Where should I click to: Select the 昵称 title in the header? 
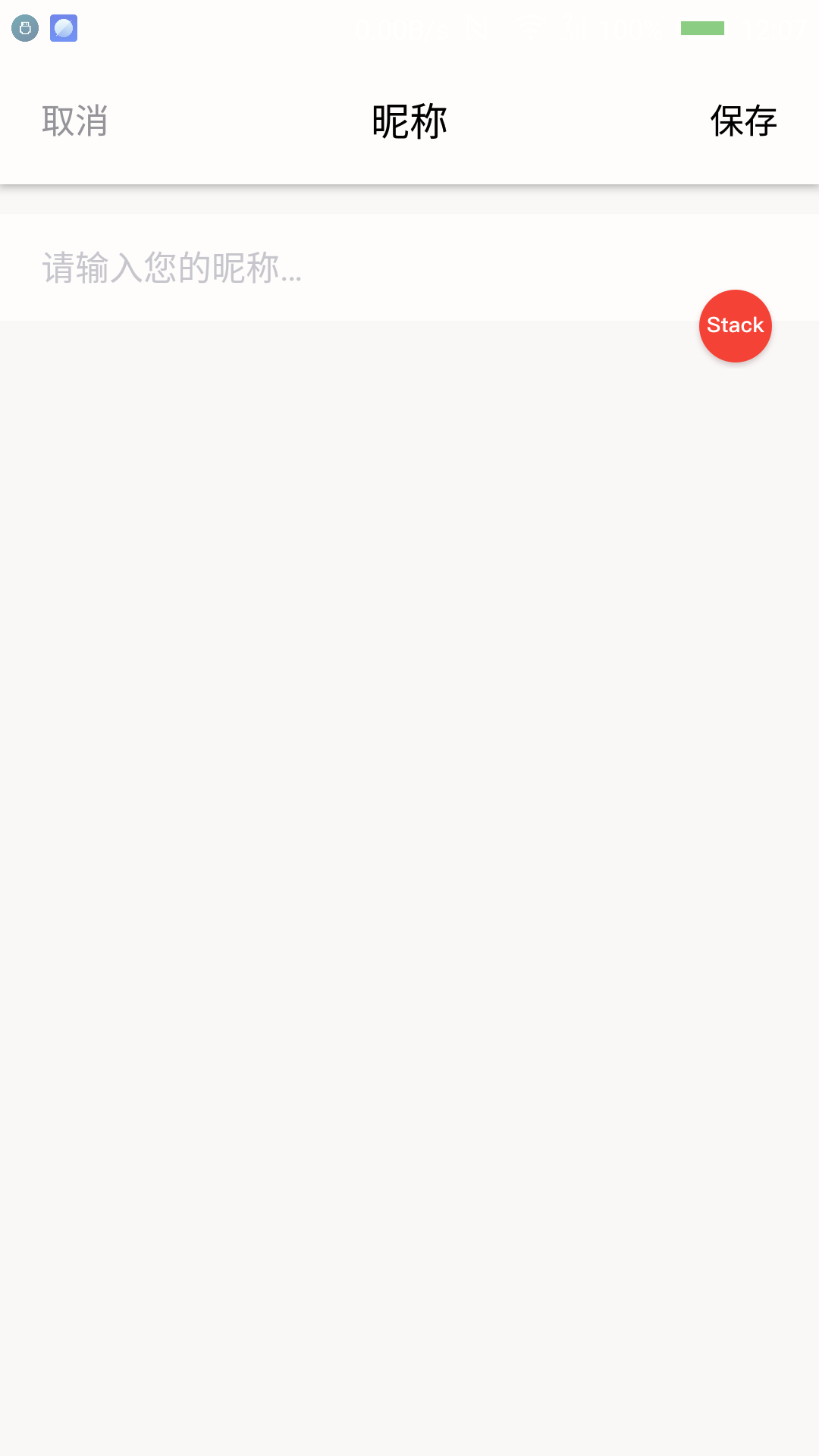click(x=408, y=120)
